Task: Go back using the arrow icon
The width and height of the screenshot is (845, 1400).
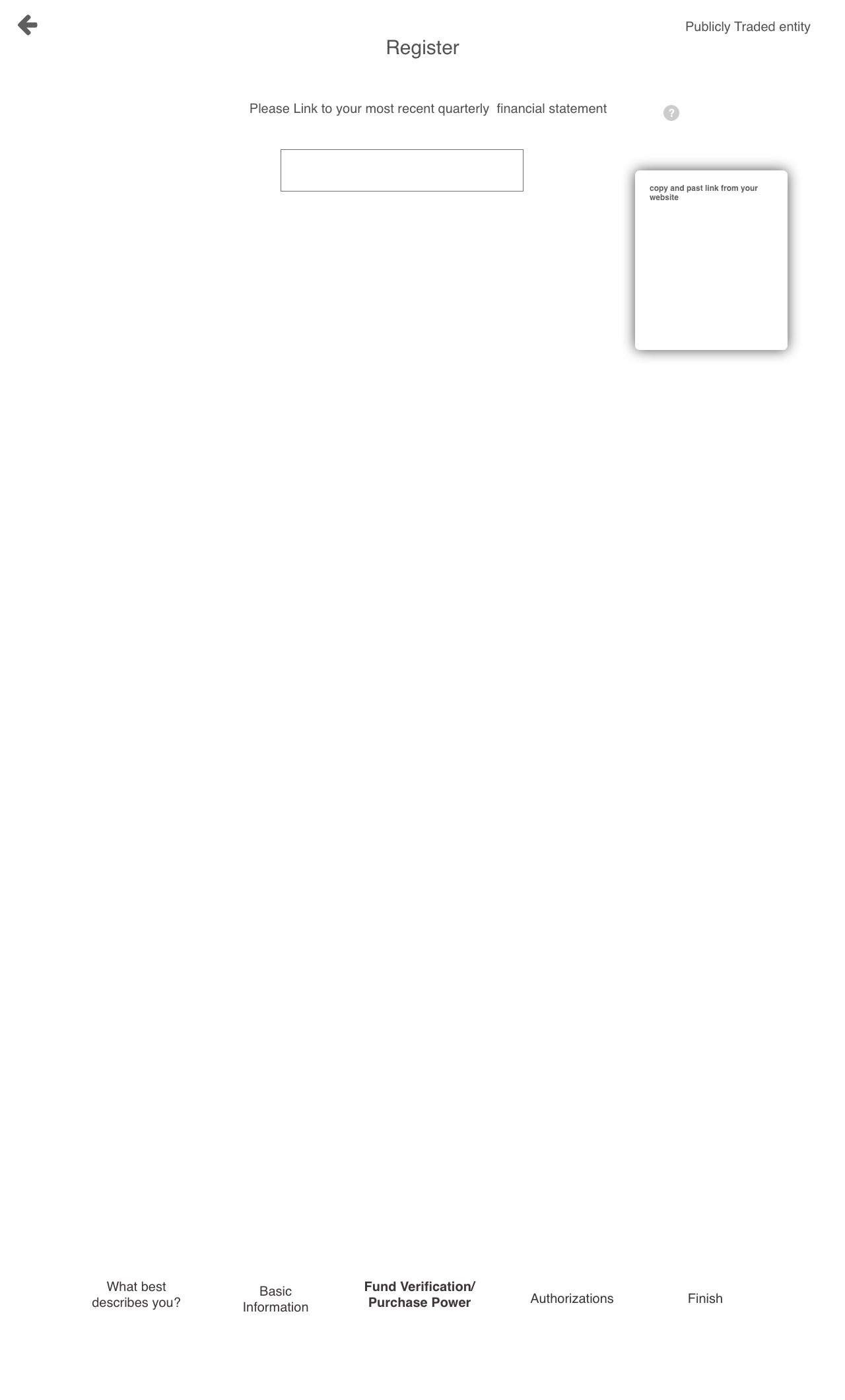Action: 27,25
